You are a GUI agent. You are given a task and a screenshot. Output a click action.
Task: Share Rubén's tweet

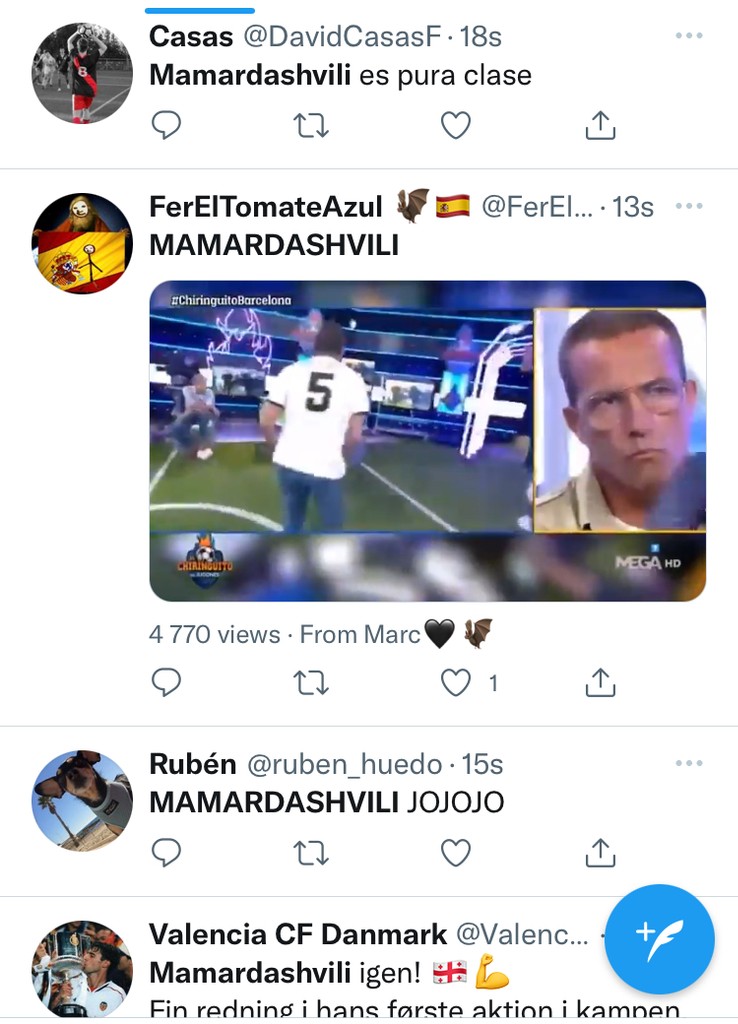[x=600, y=852]
